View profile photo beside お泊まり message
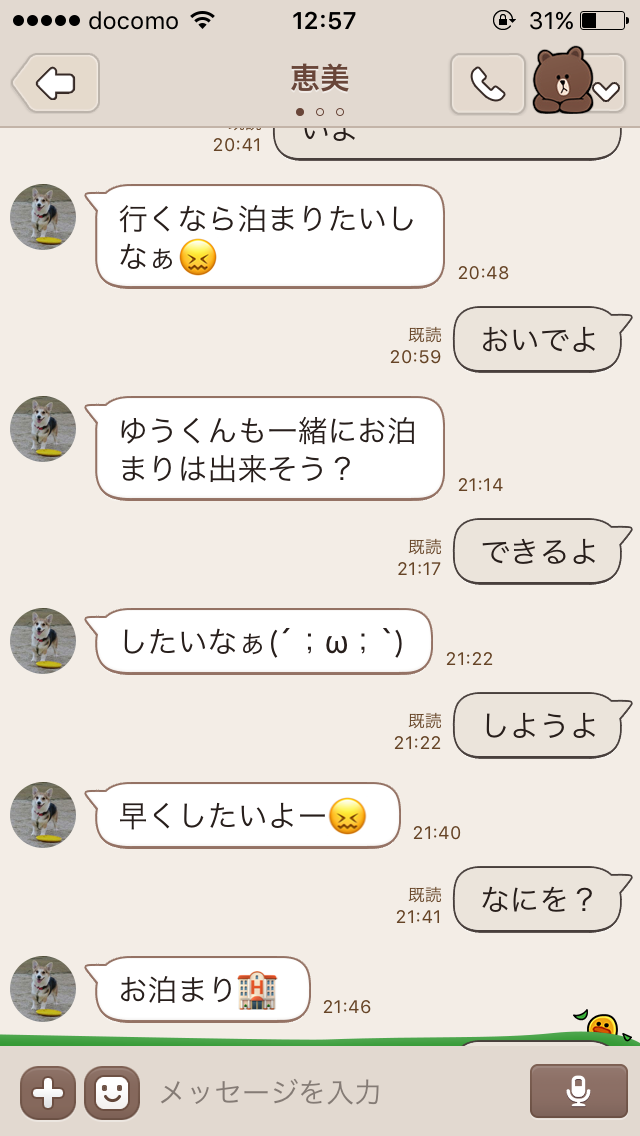 pos(43,988)
